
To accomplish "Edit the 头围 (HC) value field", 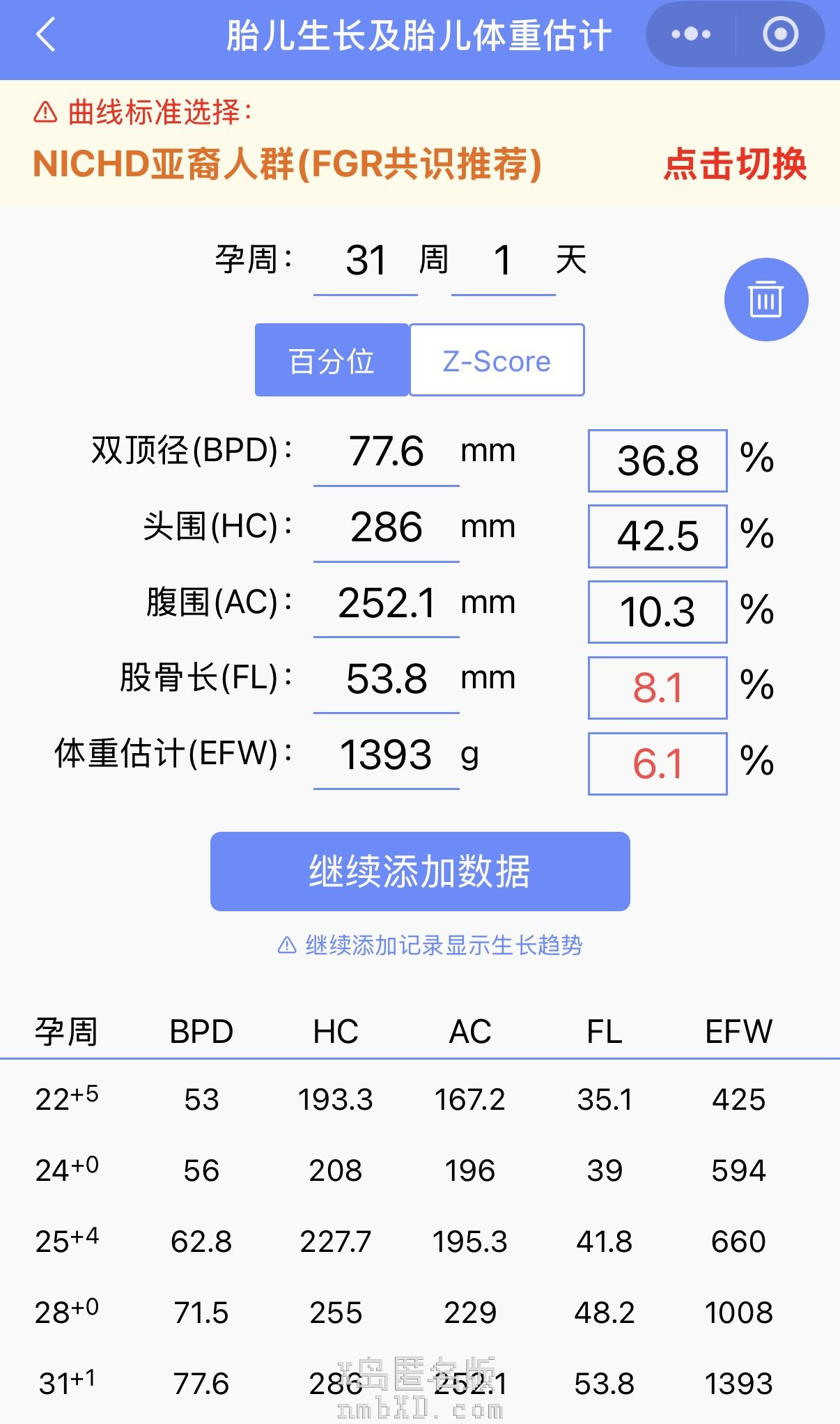I will 386,528.
